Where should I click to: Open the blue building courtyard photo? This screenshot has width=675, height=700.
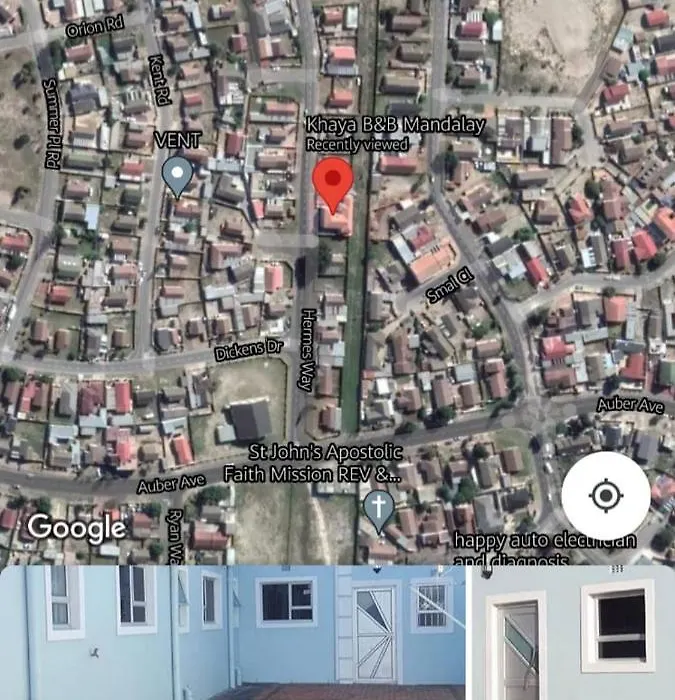(232, 633)
